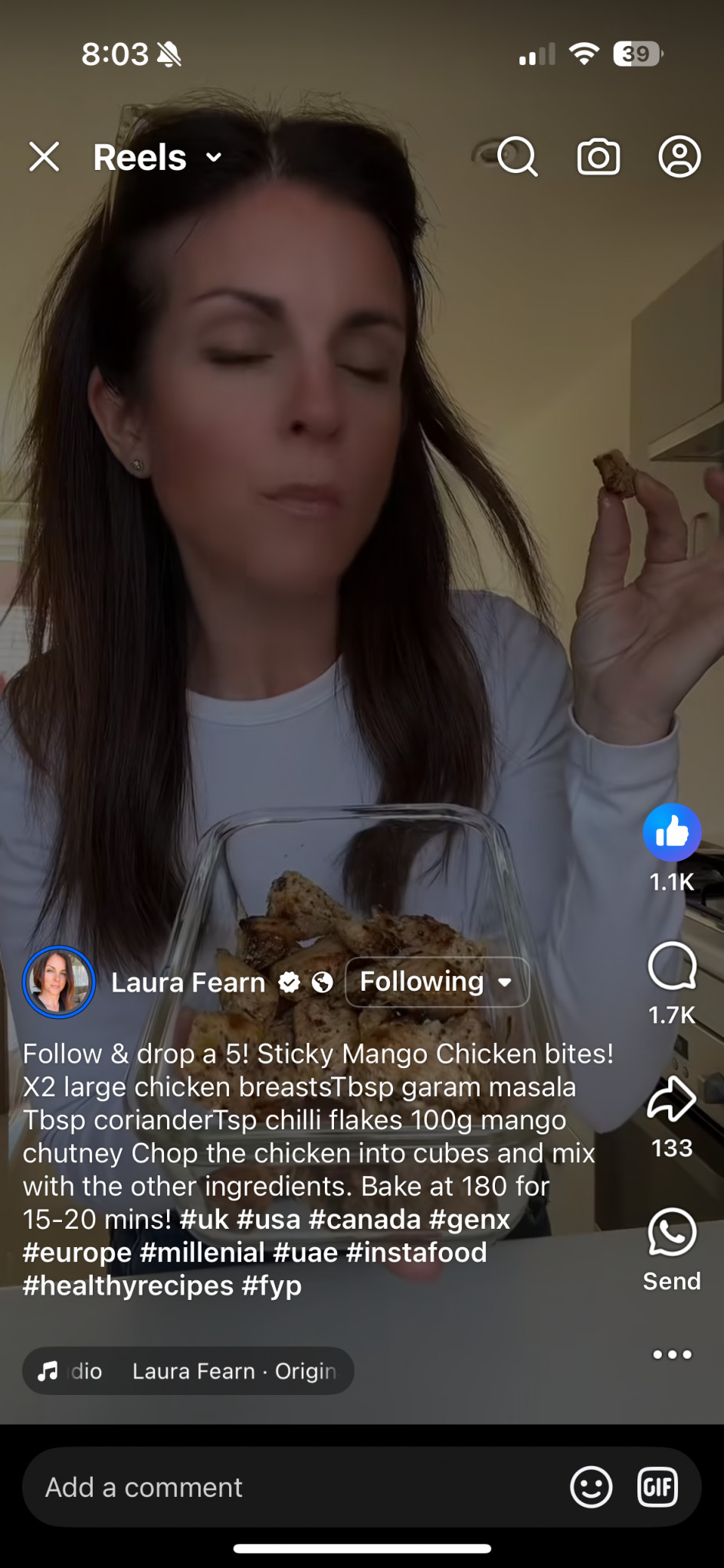
Task: Open the Laura Fearn original audio chip
Action: [x=188, y=1370]
